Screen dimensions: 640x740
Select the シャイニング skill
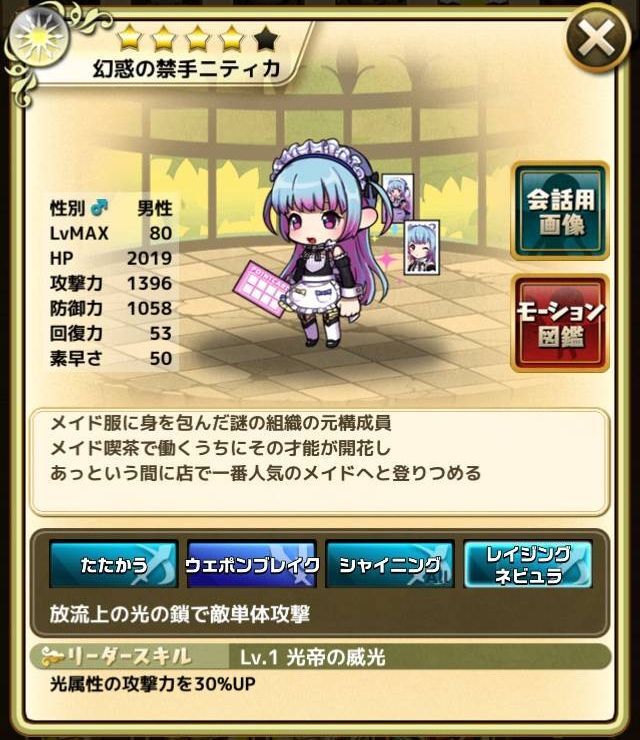(x=390, y=565)
